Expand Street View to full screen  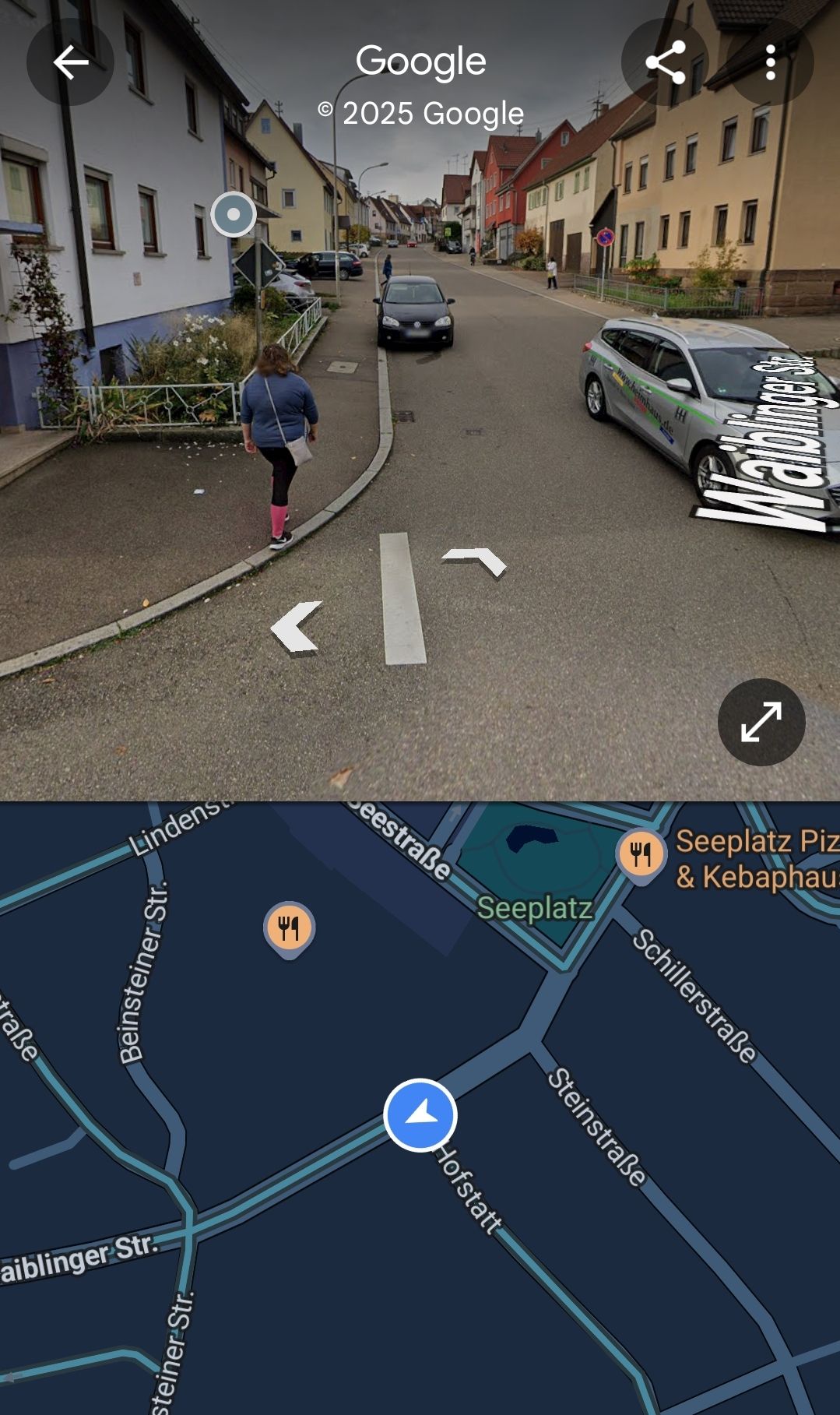pos(761,722)
